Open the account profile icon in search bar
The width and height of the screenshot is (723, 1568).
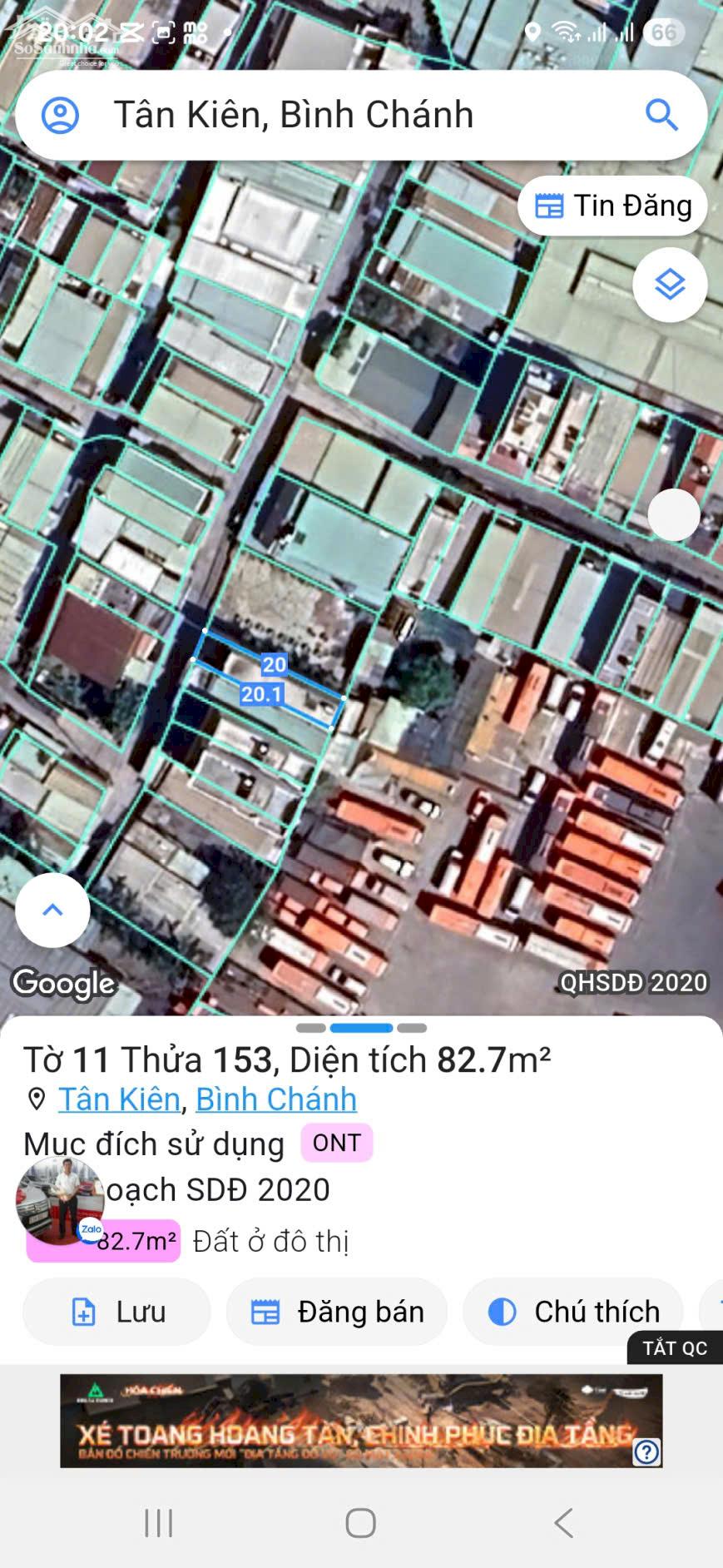click(60, 115)
